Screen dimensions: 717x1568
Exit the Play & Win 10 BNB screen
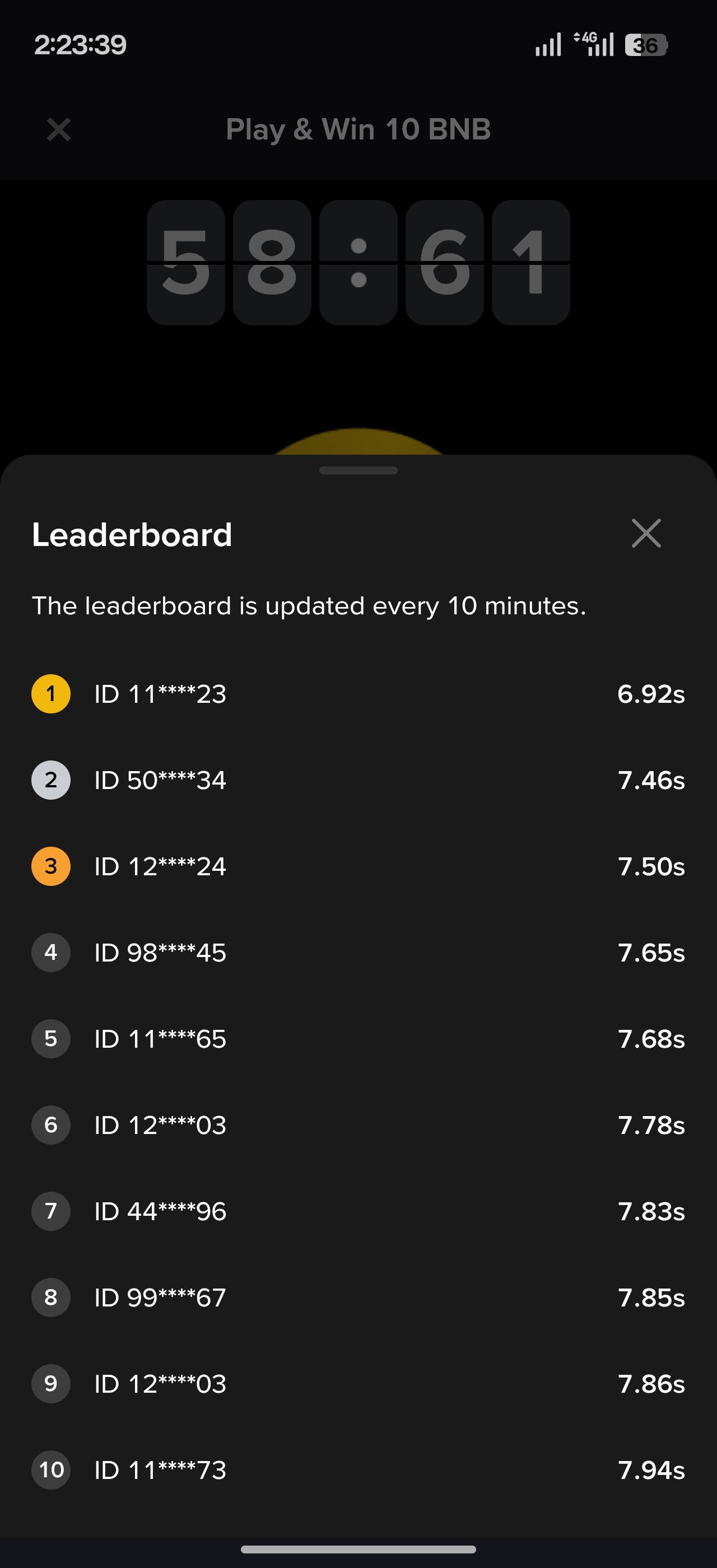pyautogui.click(x=59, y=129)
